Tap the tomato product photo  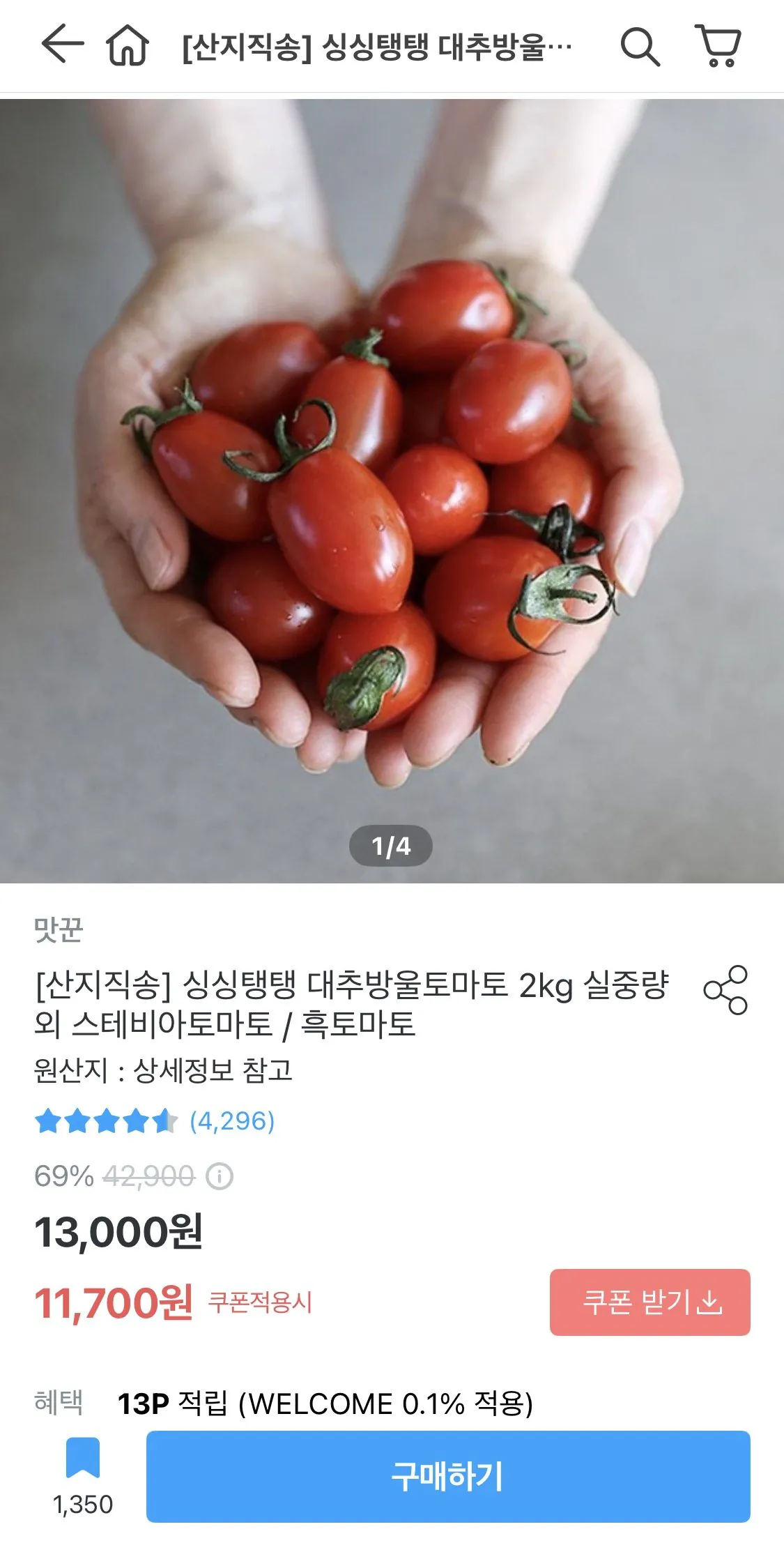(392, 488)
